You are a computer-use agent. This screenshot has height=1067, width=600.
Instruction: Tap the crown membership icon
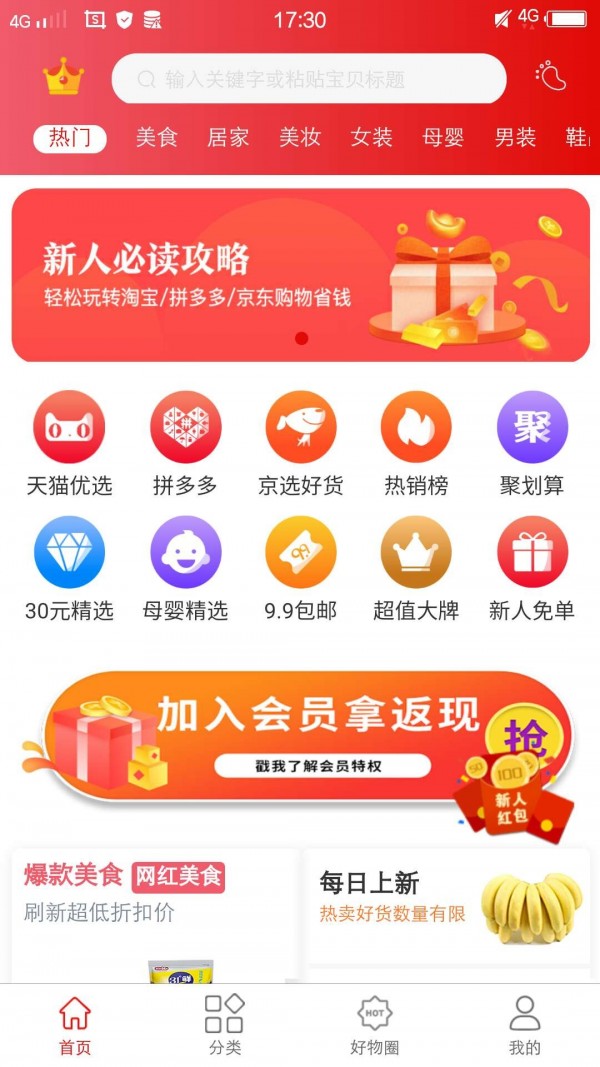point(63,77)
